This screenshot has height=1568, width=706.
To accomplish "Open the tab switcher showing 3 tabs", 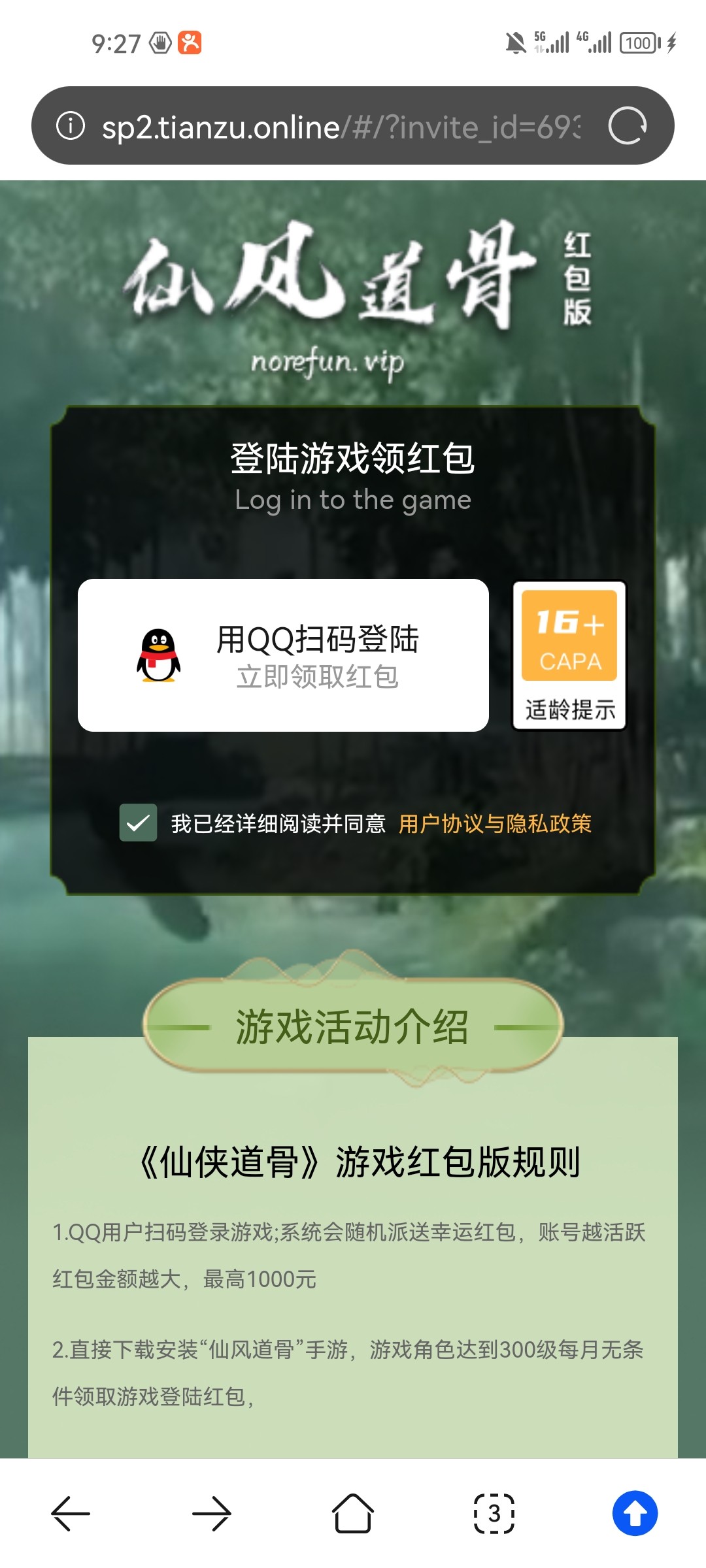I will pyautogui.click(x=494, y=1513).
